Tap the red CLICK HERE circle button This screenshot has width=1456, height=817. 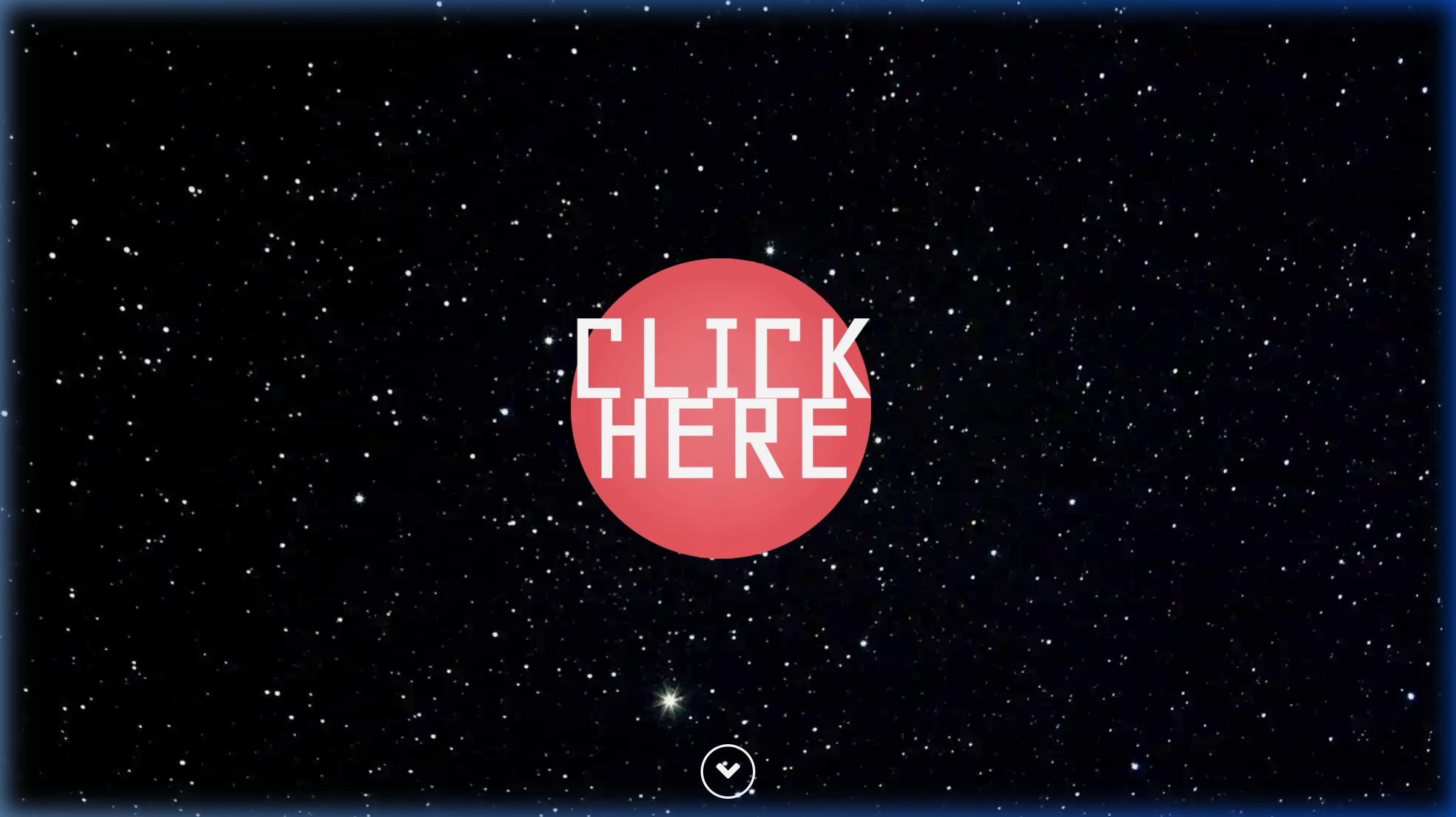coord(721,408)
